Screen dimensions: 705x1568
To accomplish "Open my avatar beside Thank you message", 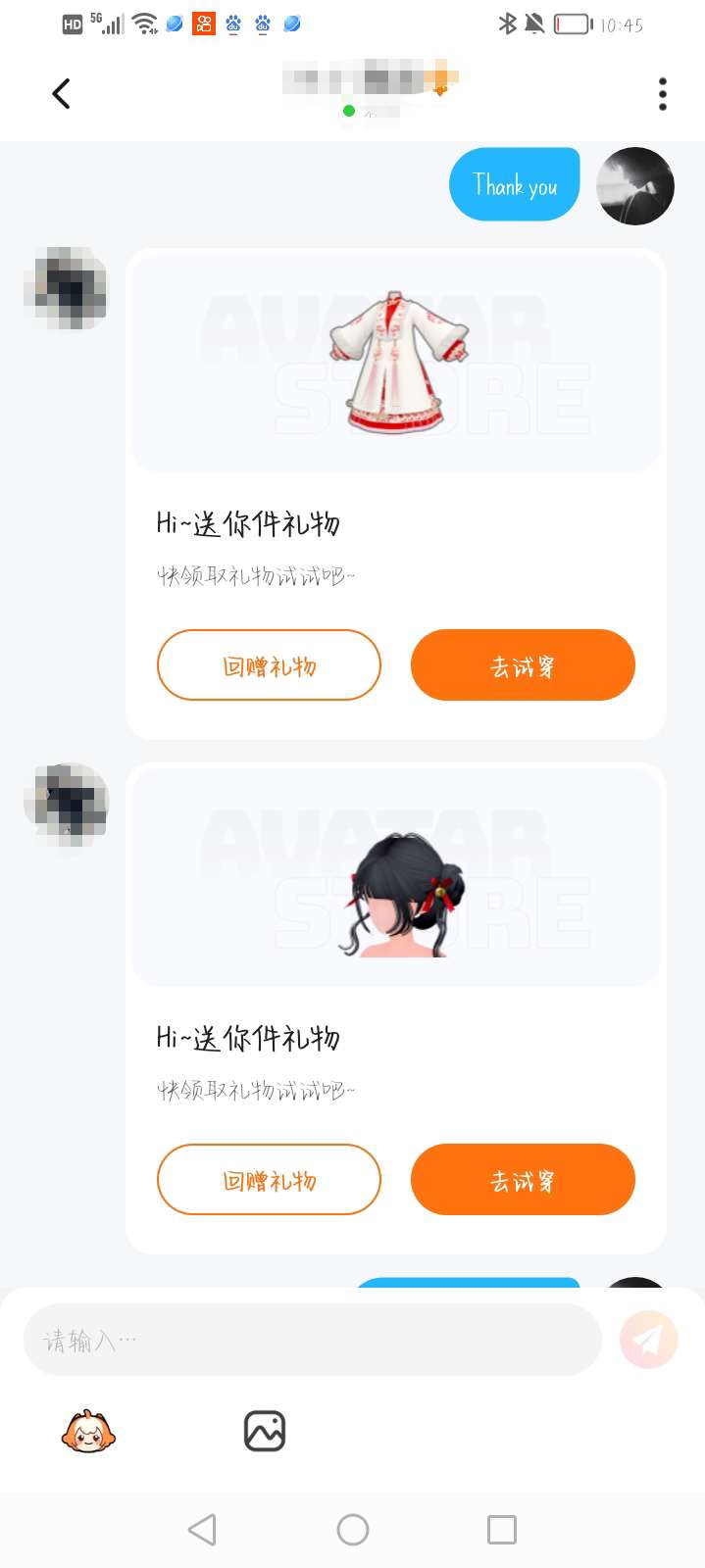I will [x=635, y=186].
